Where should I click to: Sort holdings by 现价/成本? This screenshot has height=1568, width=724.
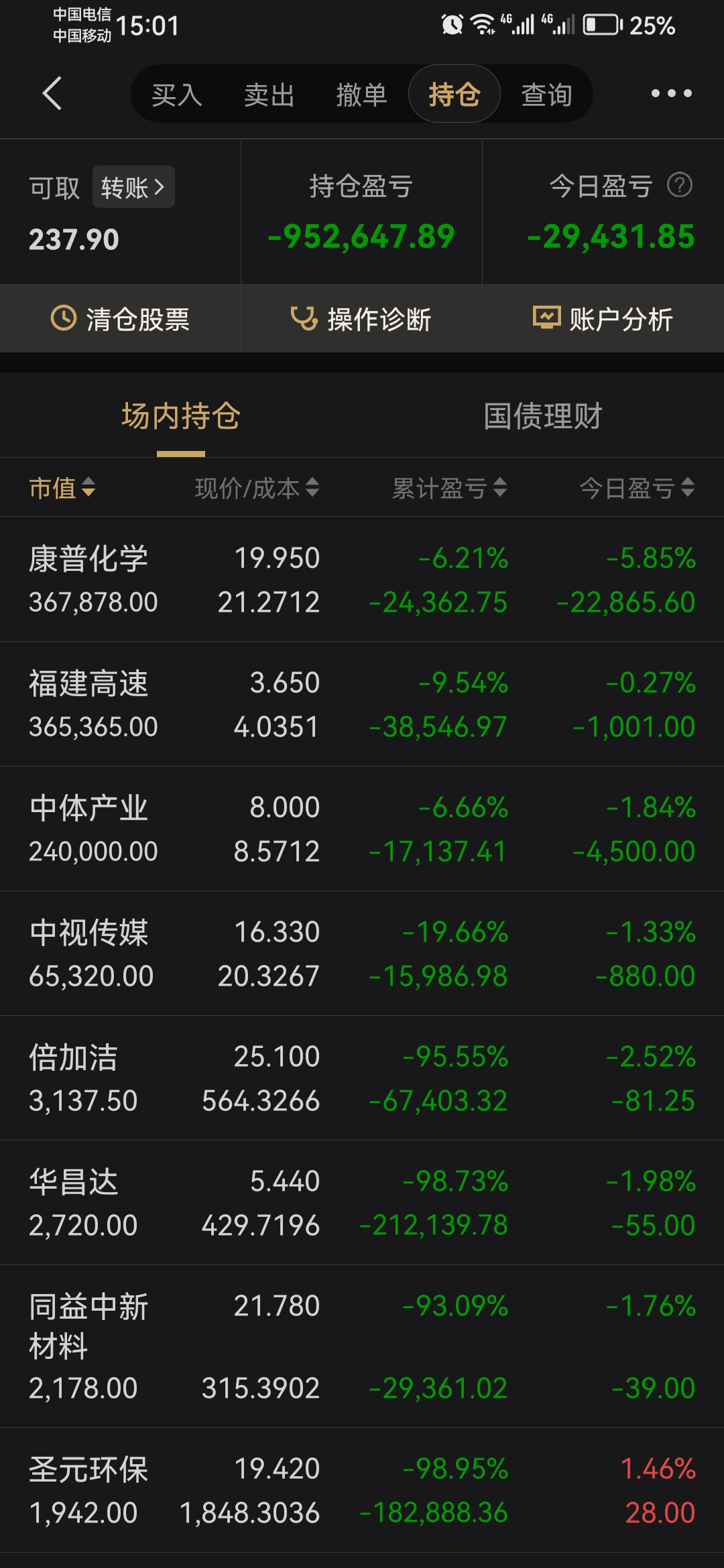click(257, 488)
